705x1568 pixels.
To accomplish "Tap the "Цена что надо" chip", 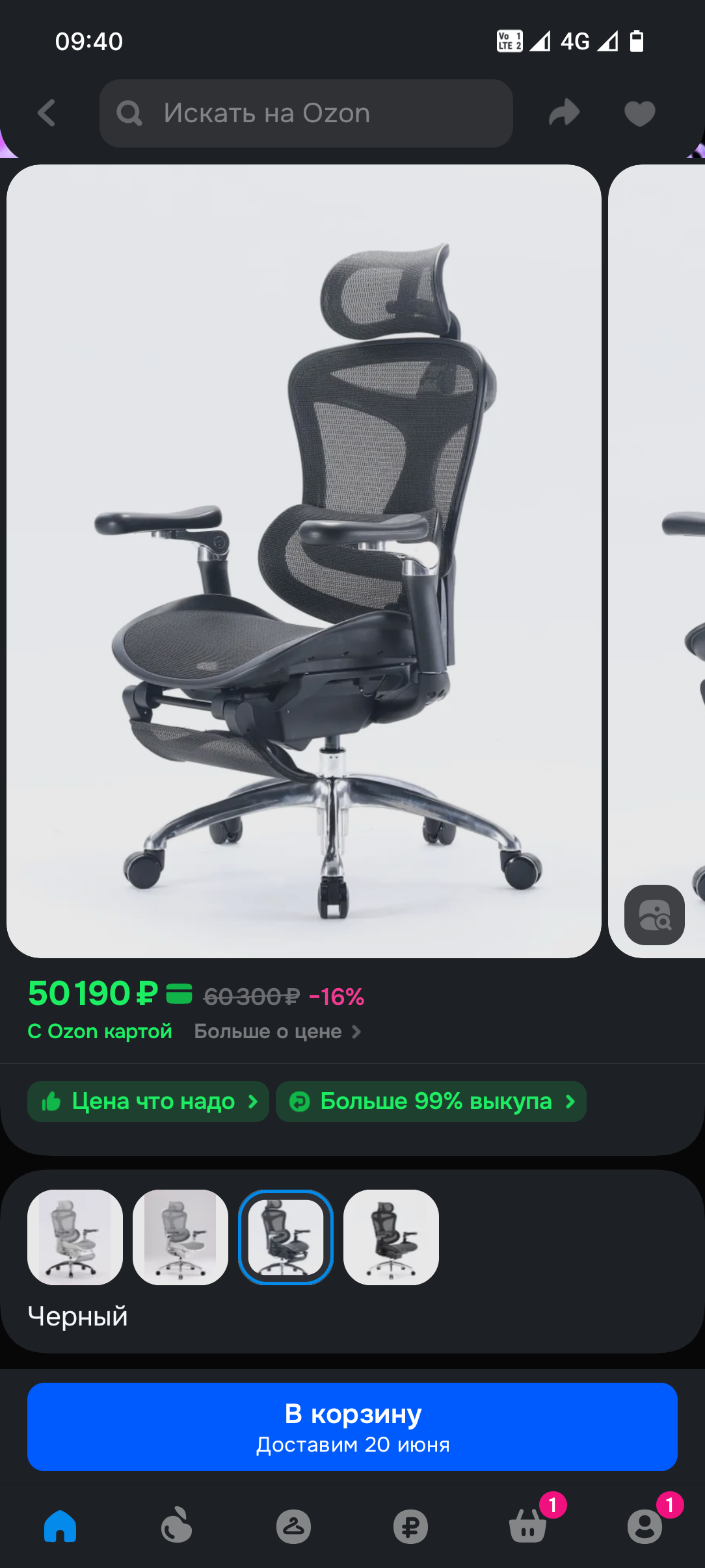I will [148, 1101].
